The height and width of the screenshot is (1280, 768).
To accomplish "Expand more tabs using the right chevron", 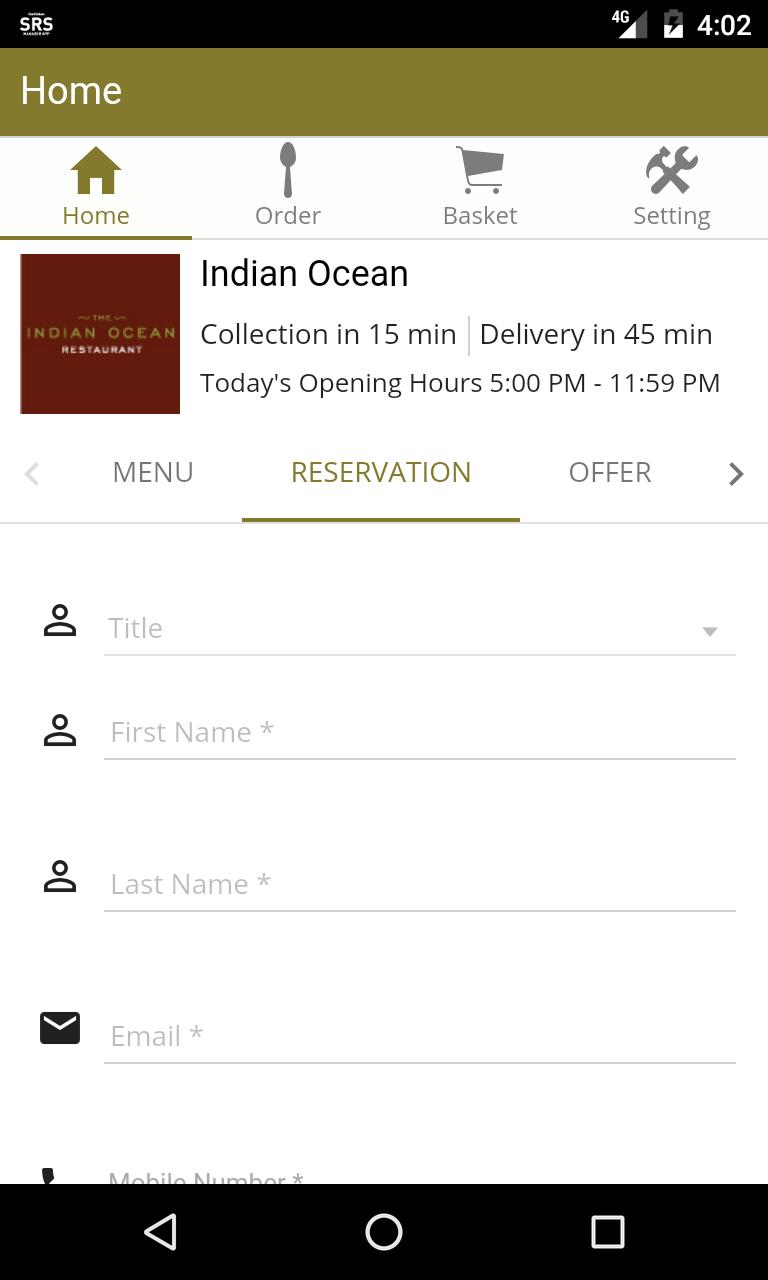I will pyautogui.click(x=736, y=473).
